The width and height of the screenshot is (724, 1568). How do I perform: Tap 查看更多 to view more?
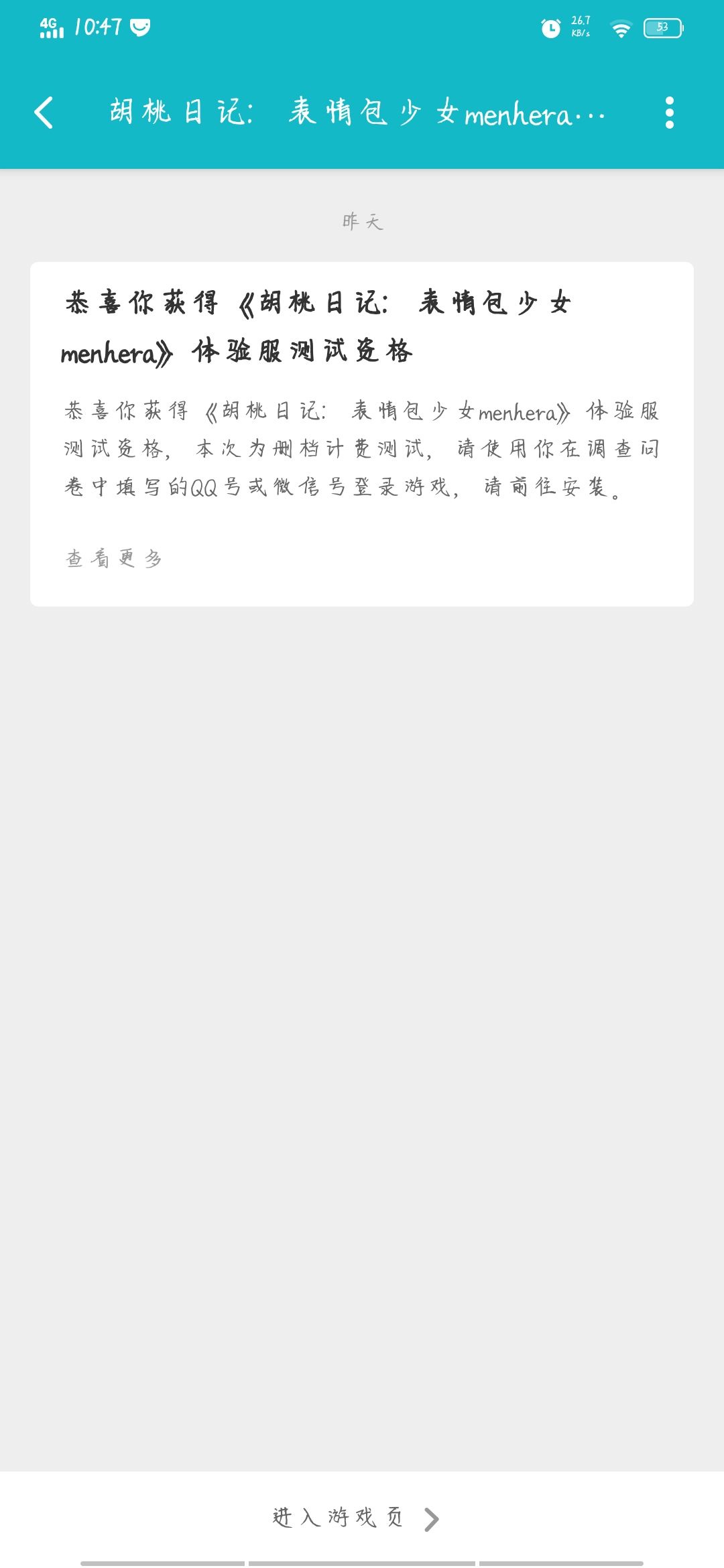tap(114, 558)
